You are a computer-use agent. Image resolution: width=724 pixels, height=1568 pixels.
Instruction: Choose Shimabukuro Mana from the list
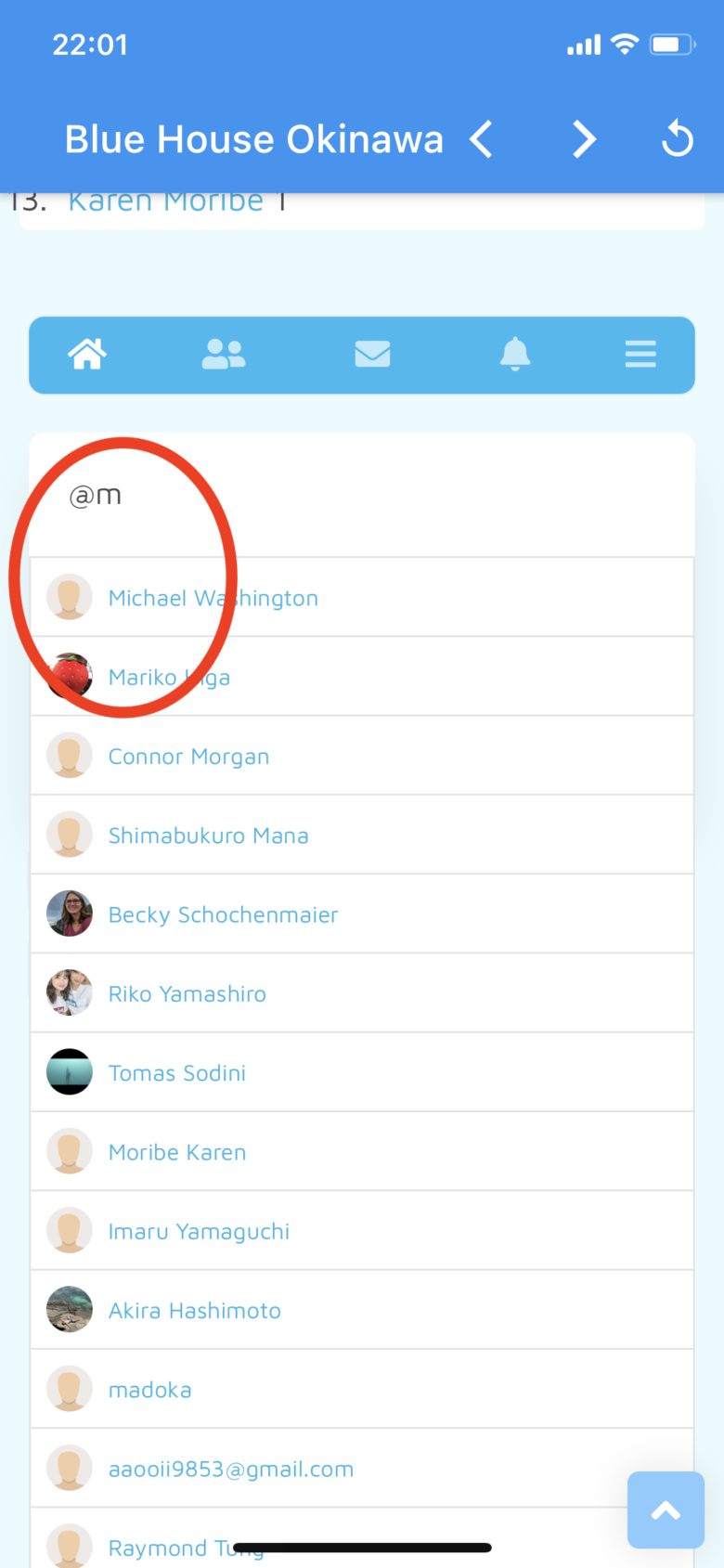(x=208, y=836)
